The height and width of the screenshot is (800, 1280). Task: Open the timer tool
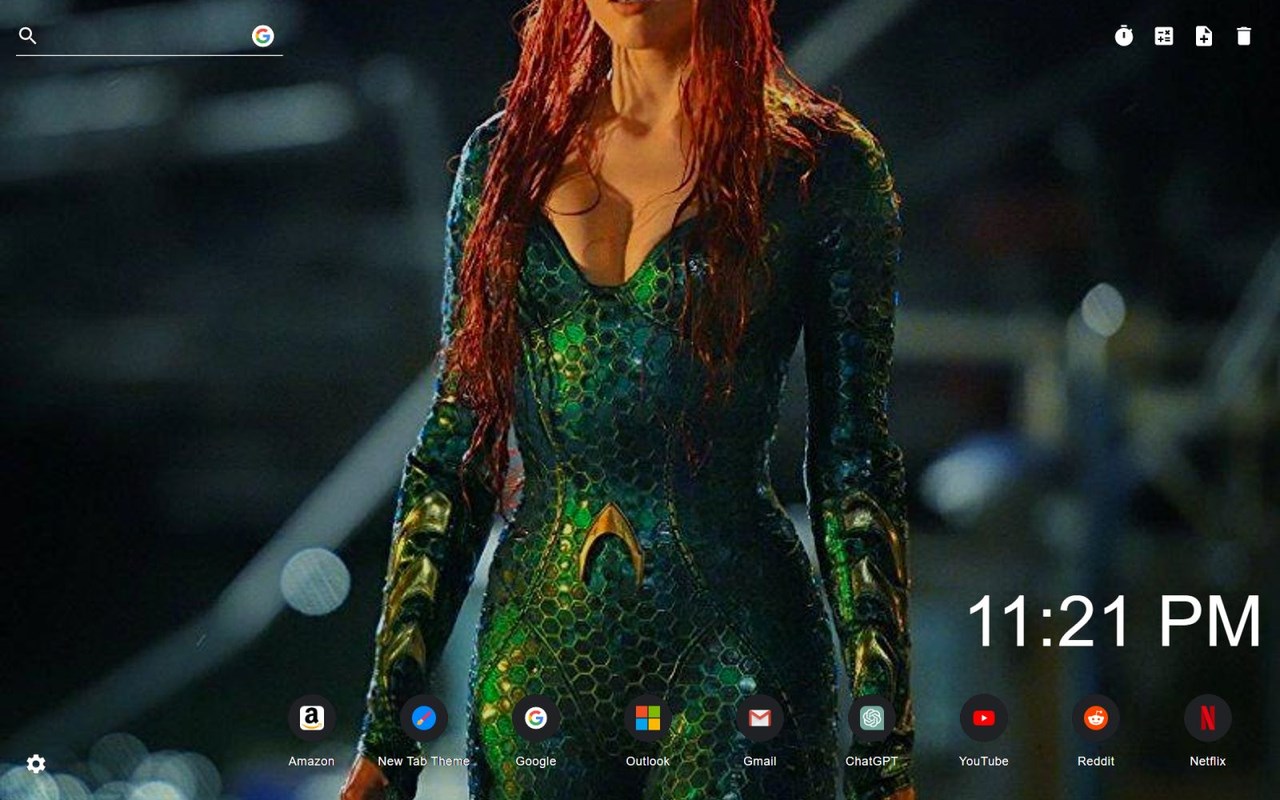[x=1124, y=36]
